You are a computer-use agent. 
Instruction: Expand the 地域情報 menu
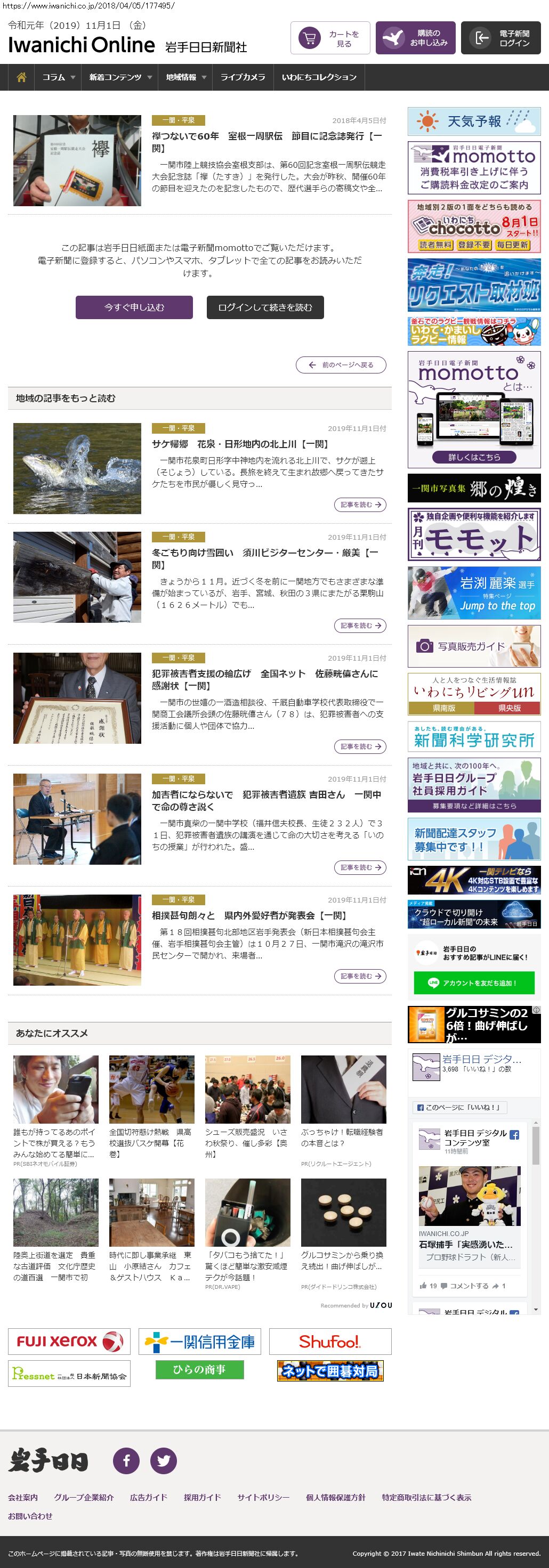click(185, 77)
